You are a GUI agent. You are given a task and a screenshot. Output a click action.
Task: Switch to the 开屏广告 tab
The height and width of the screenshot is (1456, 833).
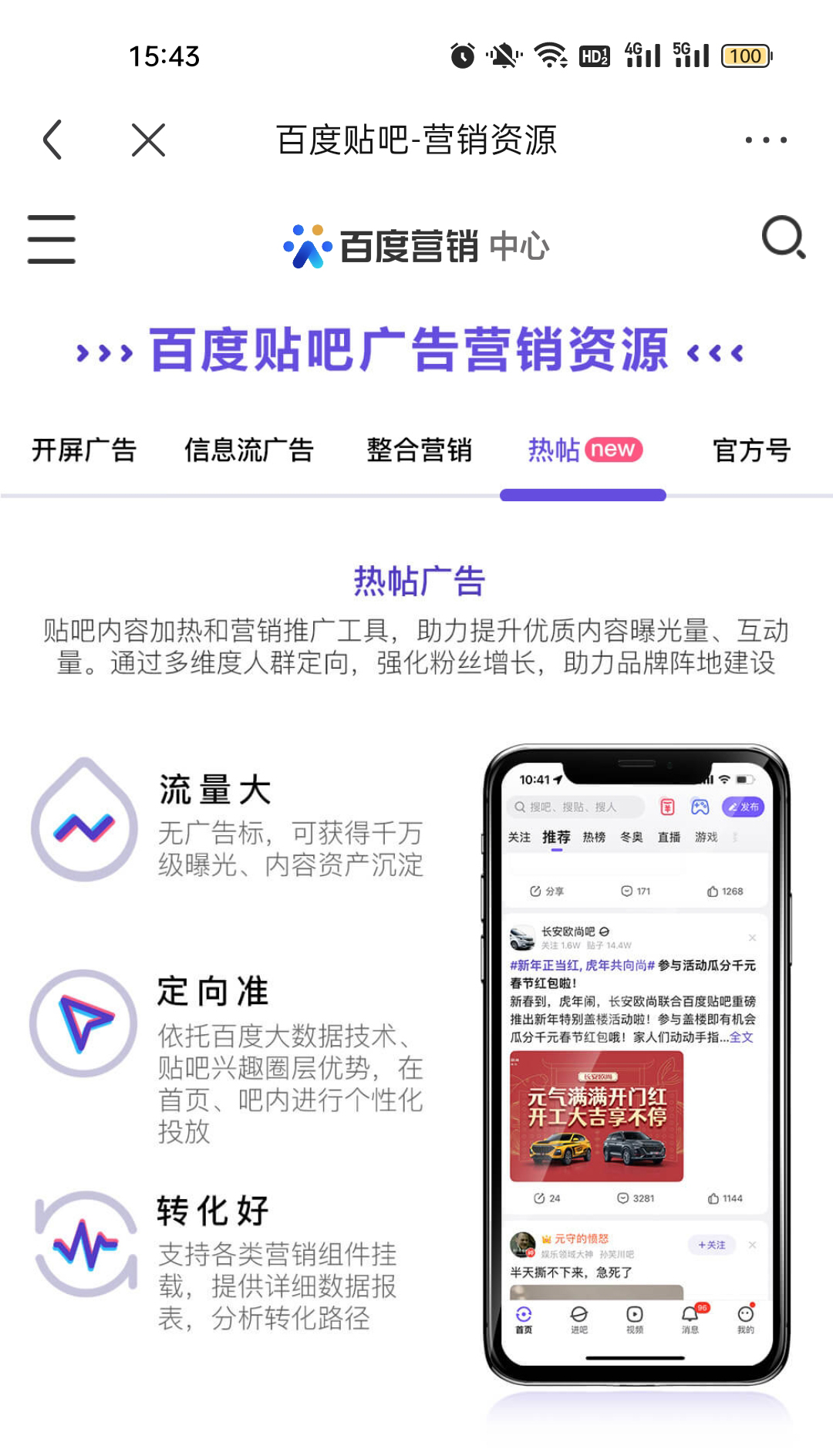coord(84,450)
